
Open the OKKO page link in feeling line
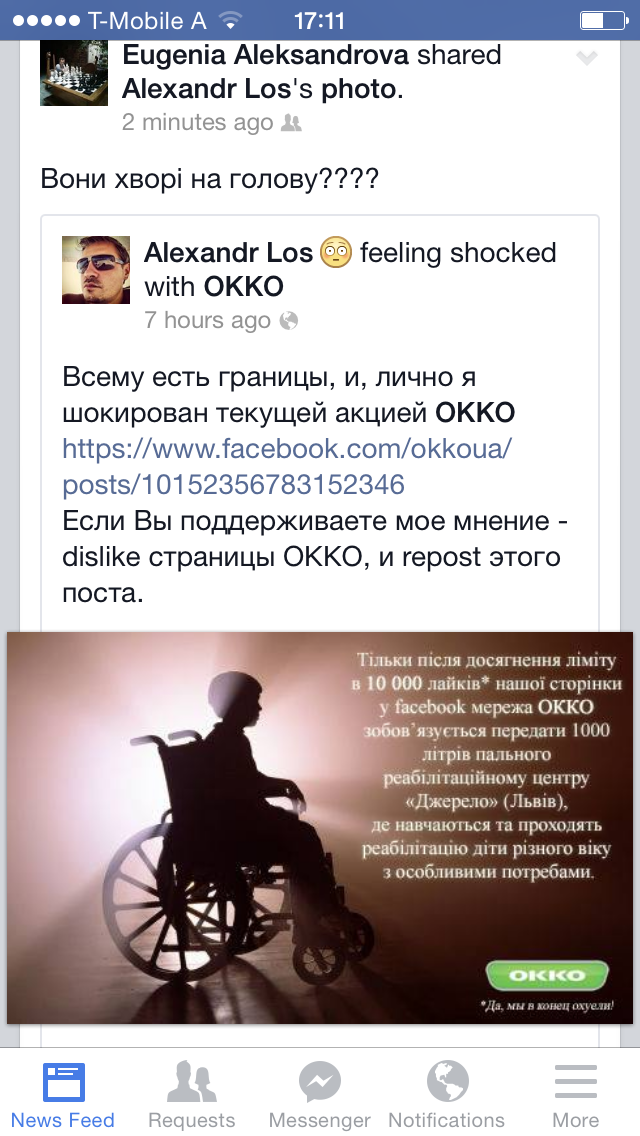click(244, 287)
